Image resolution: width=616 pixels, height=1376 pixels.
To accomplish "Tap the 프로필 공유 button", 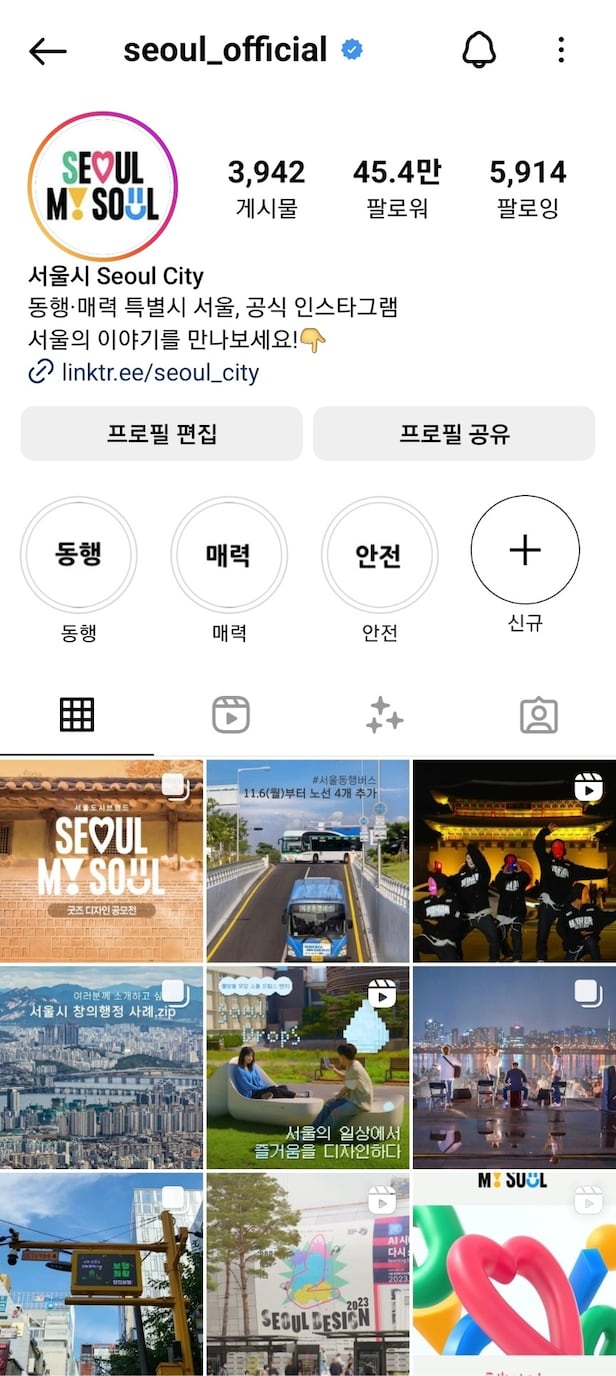I will coord(454,433).
